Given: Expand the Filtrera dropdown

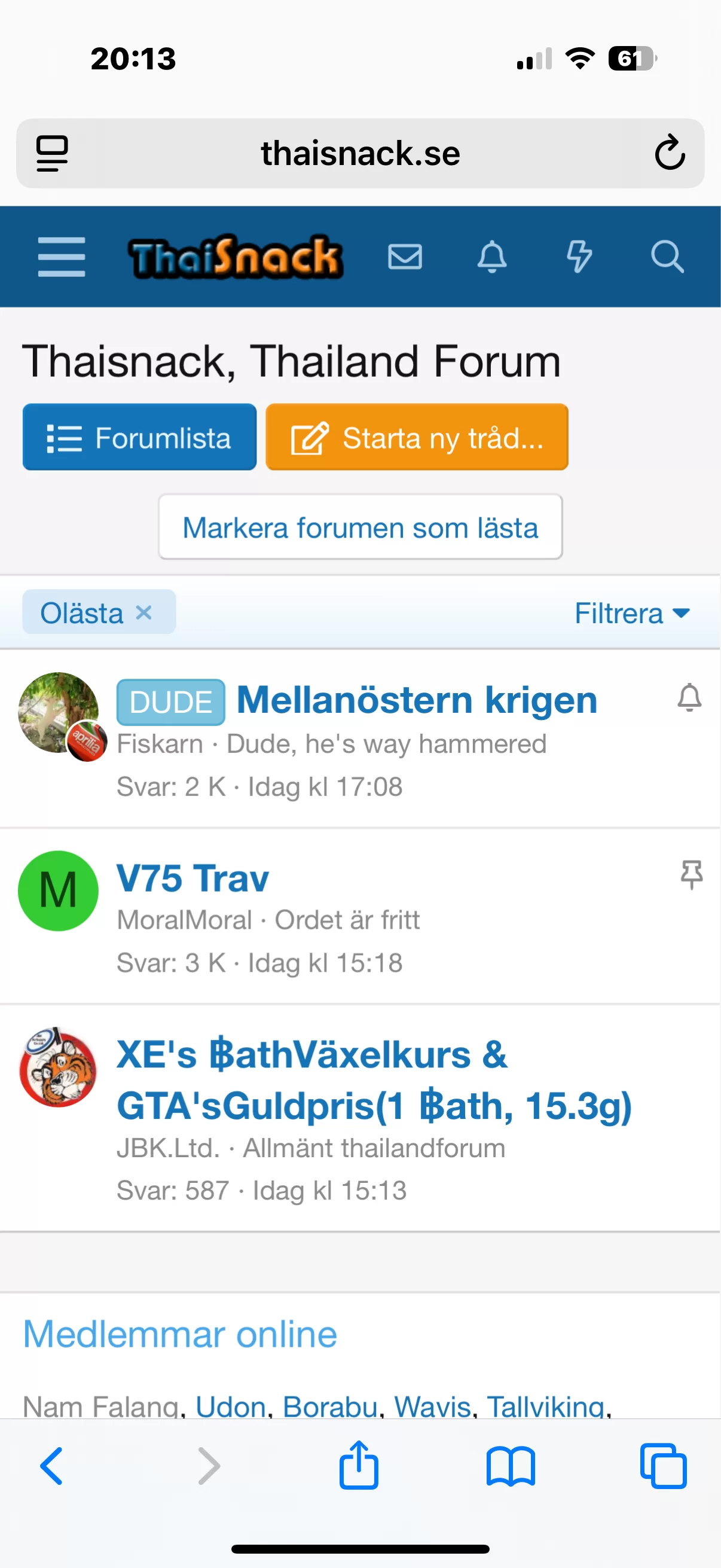Looking at the screenshot, I should pyautogui.click(x=631, y=613).
